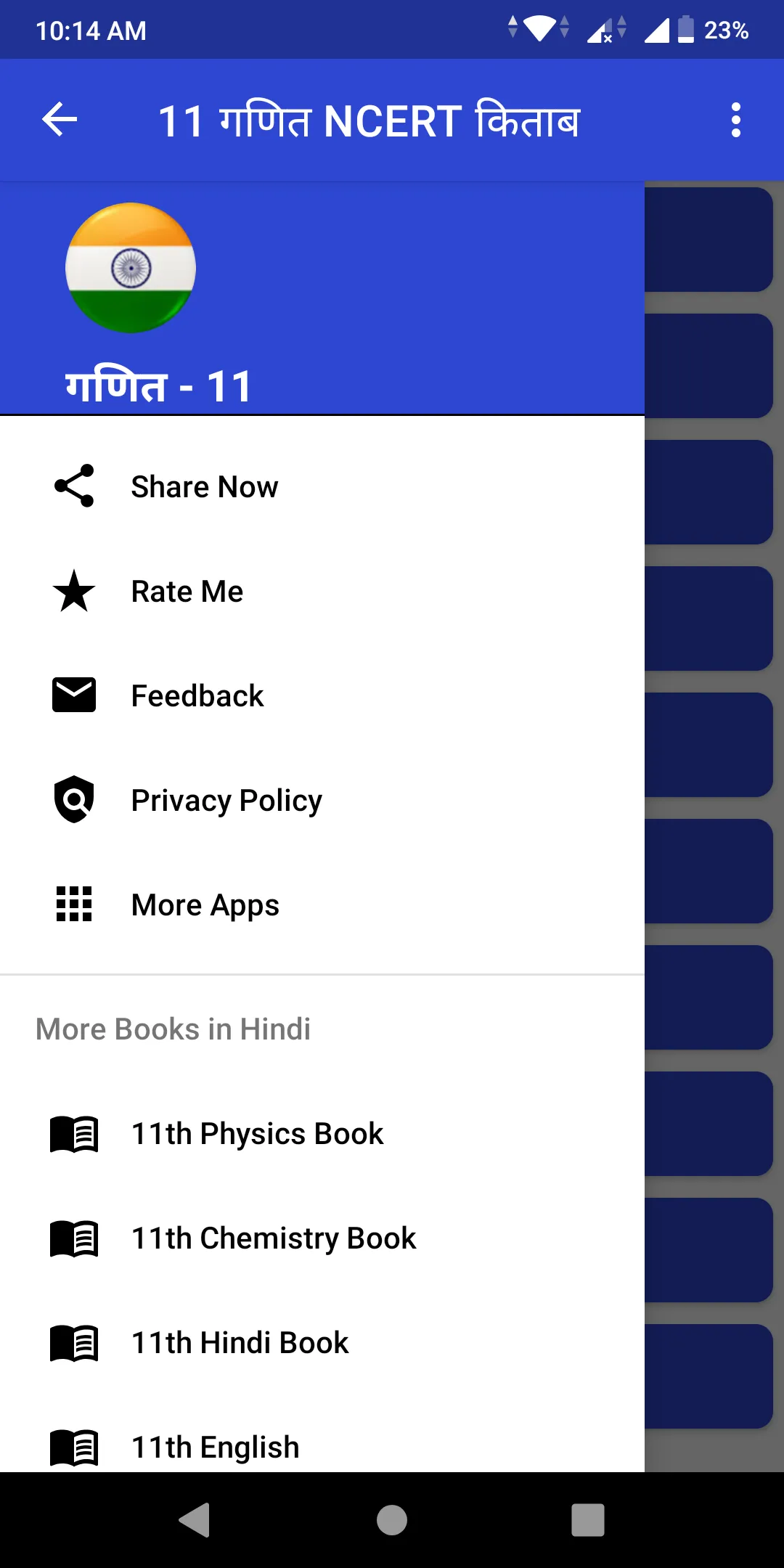Open More Apps
Image resolution: width=784 pixels, height=1568 pixels.
pyautogui.click(x=322, y=905)
